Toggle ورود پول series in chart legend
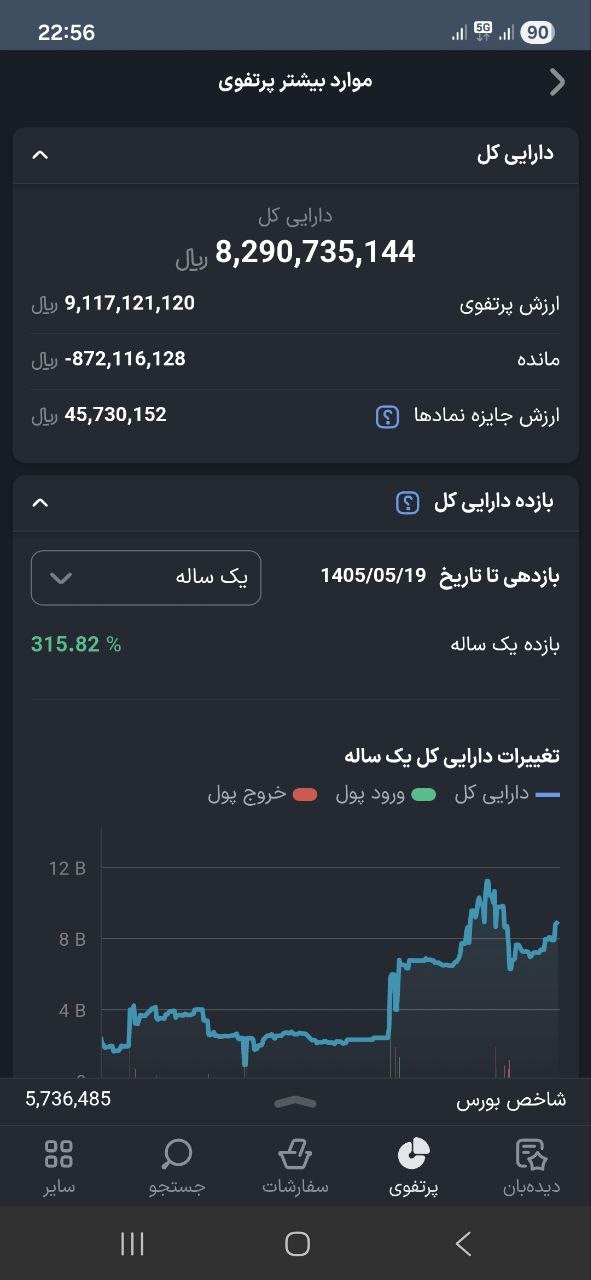Image resolution: width=591 pixels, height=1280 pixels. (x=386, y=794)
